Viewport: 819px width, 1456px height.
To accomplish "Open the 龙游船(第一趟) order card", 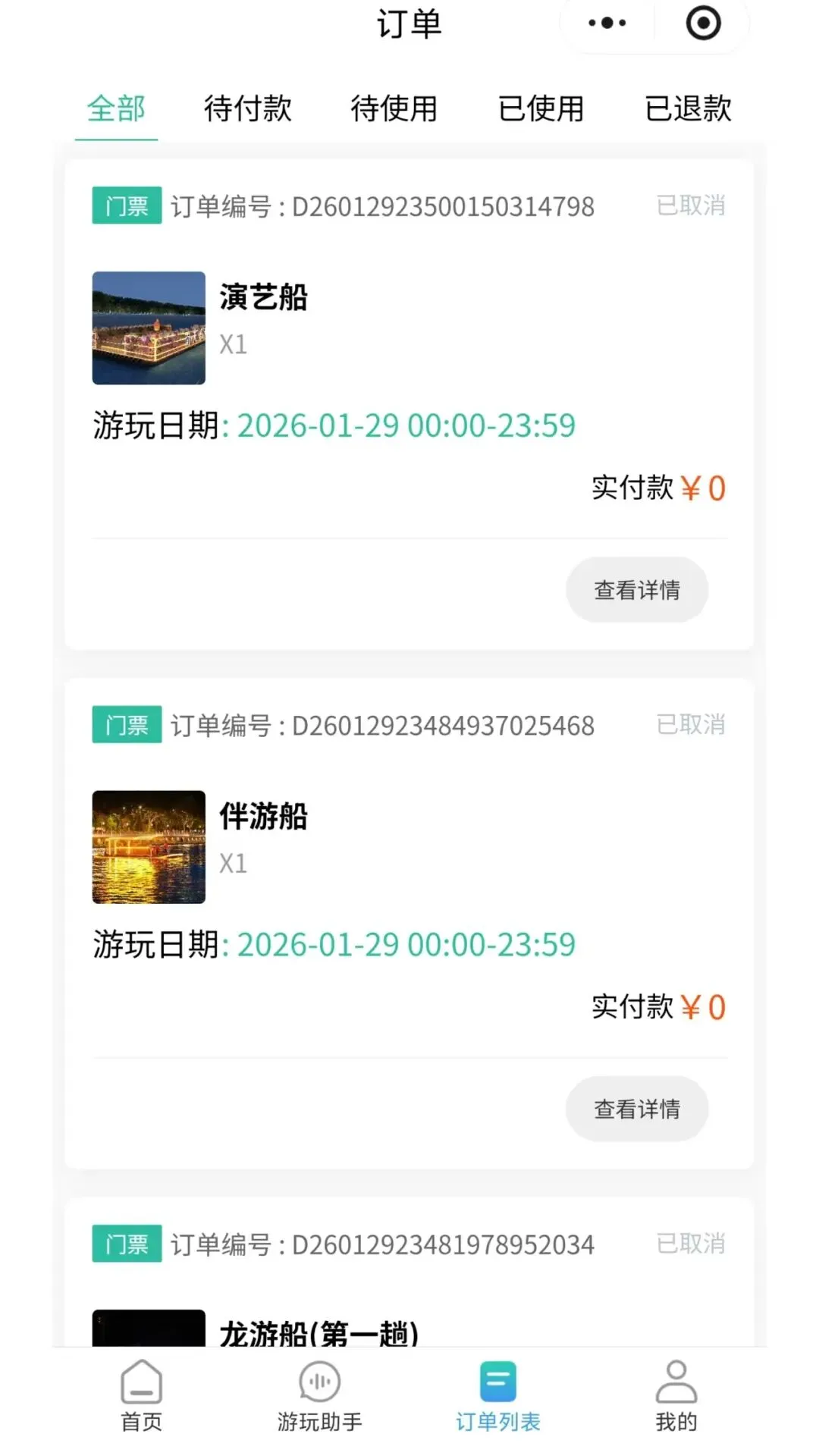I will tap(409, 1273).
